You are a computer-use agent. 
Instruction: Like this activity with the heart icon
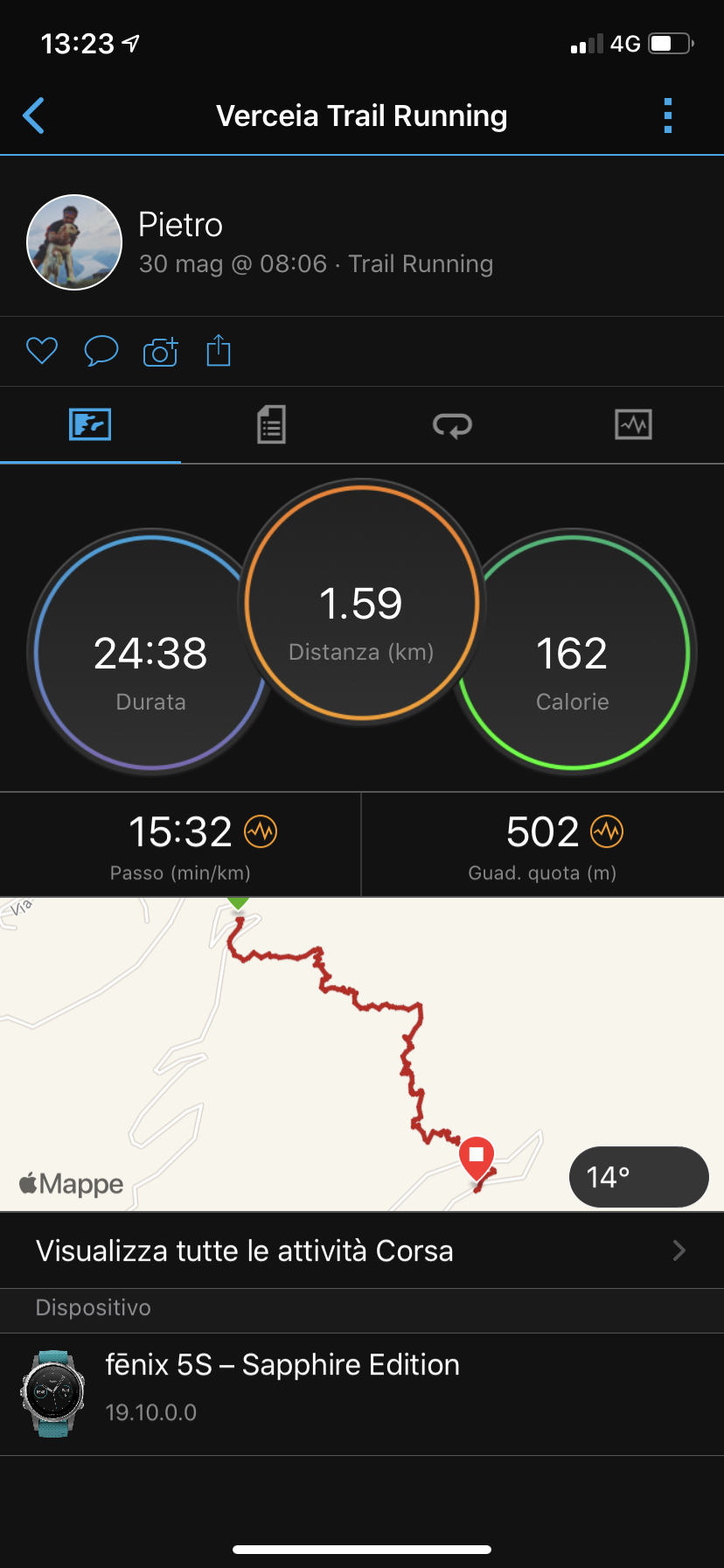42,351
